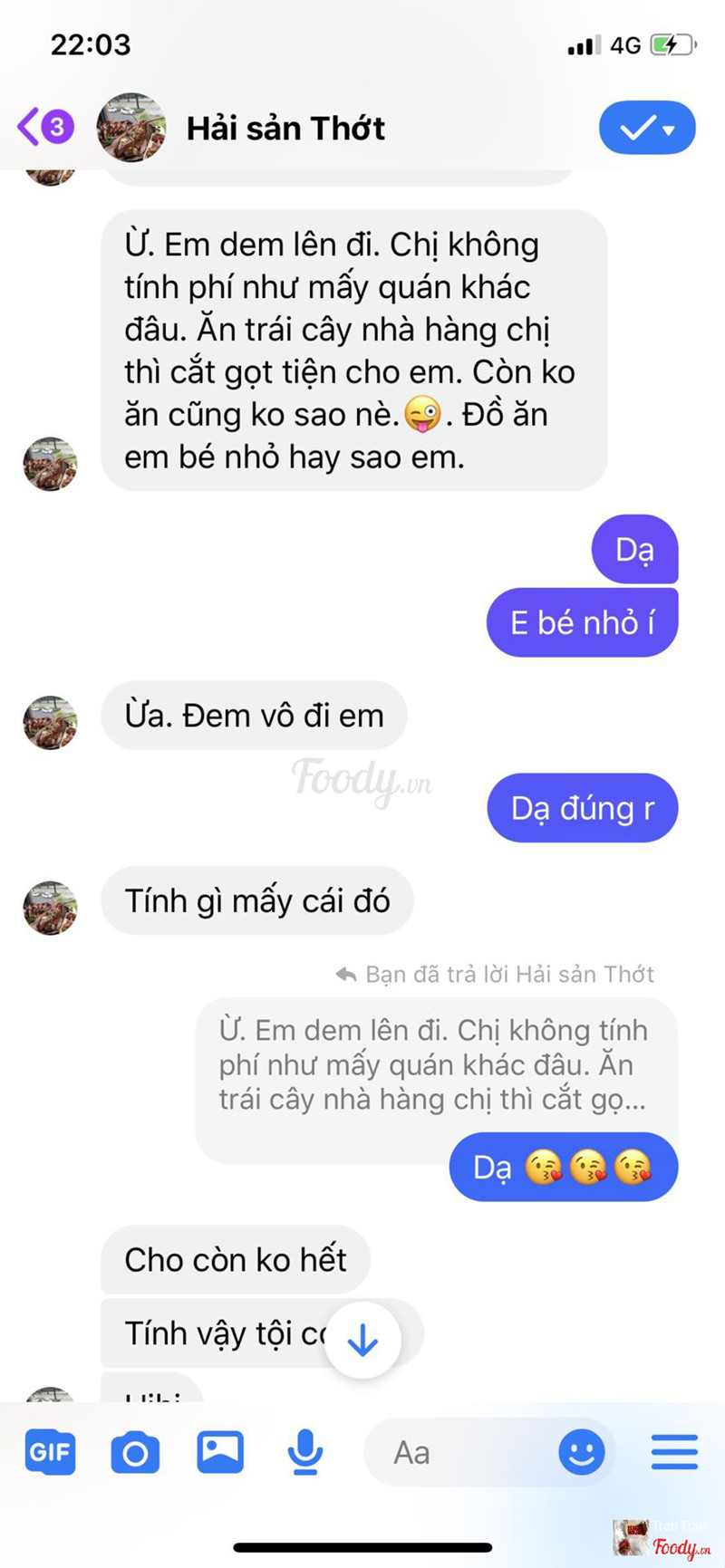The image size is (725, 1568).
Task: Open the camera to take a photo
Action: (x=135, y=1453)
